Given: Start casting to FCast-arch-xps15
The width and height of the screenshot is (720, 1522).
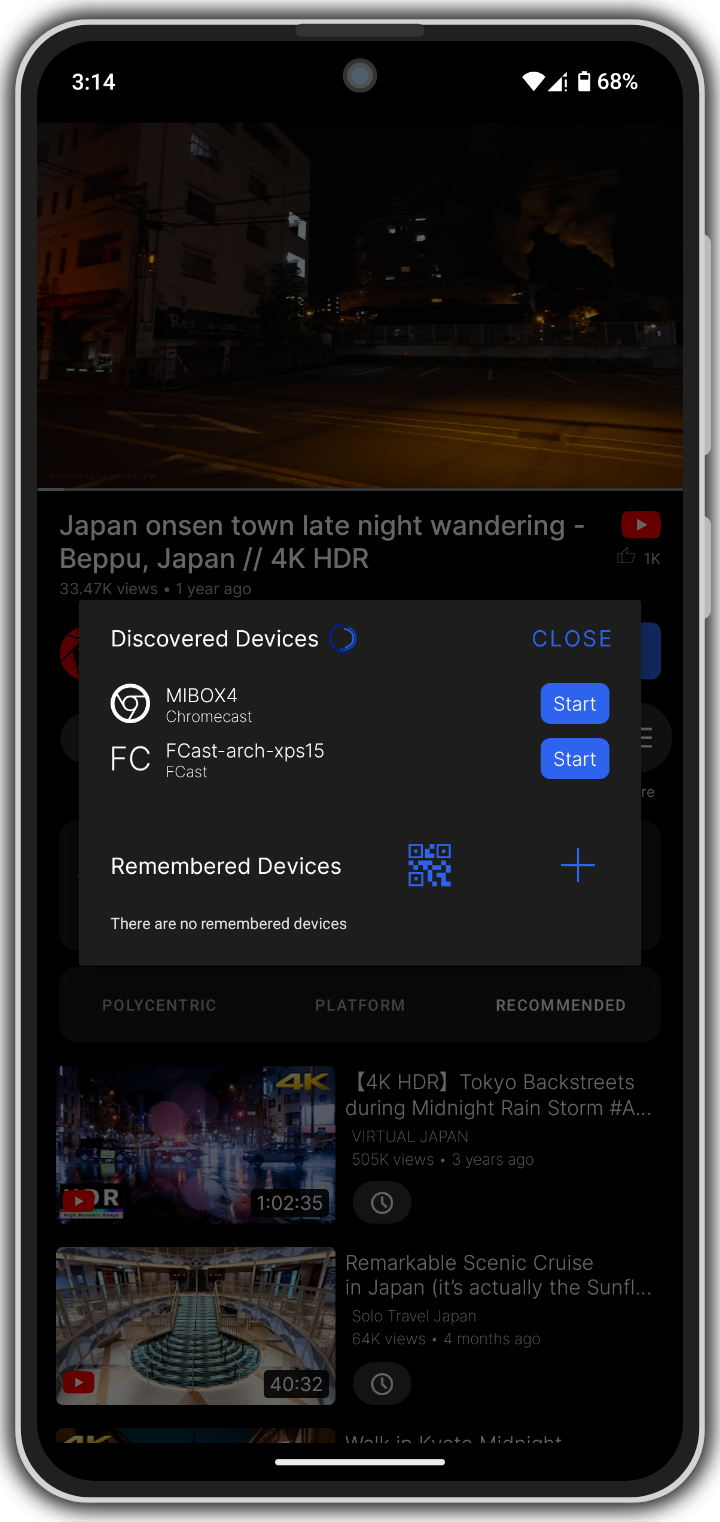Looking at the screenshot, I should pos(574,759).
